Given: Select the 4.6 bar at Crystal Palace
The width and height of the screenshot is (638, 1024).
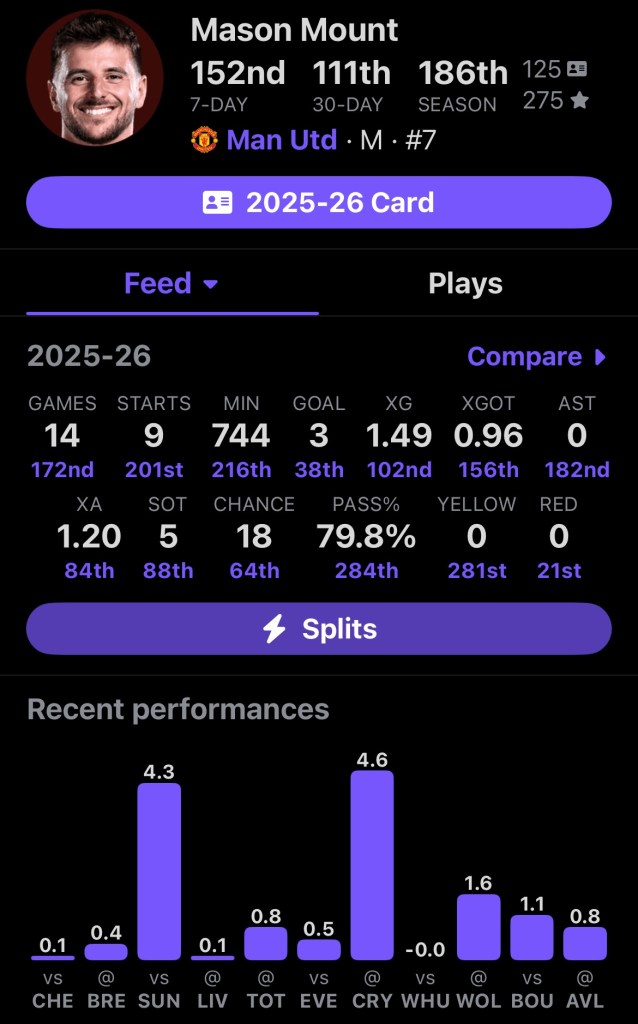Looking at the screenshot, I should pos(372,865).
